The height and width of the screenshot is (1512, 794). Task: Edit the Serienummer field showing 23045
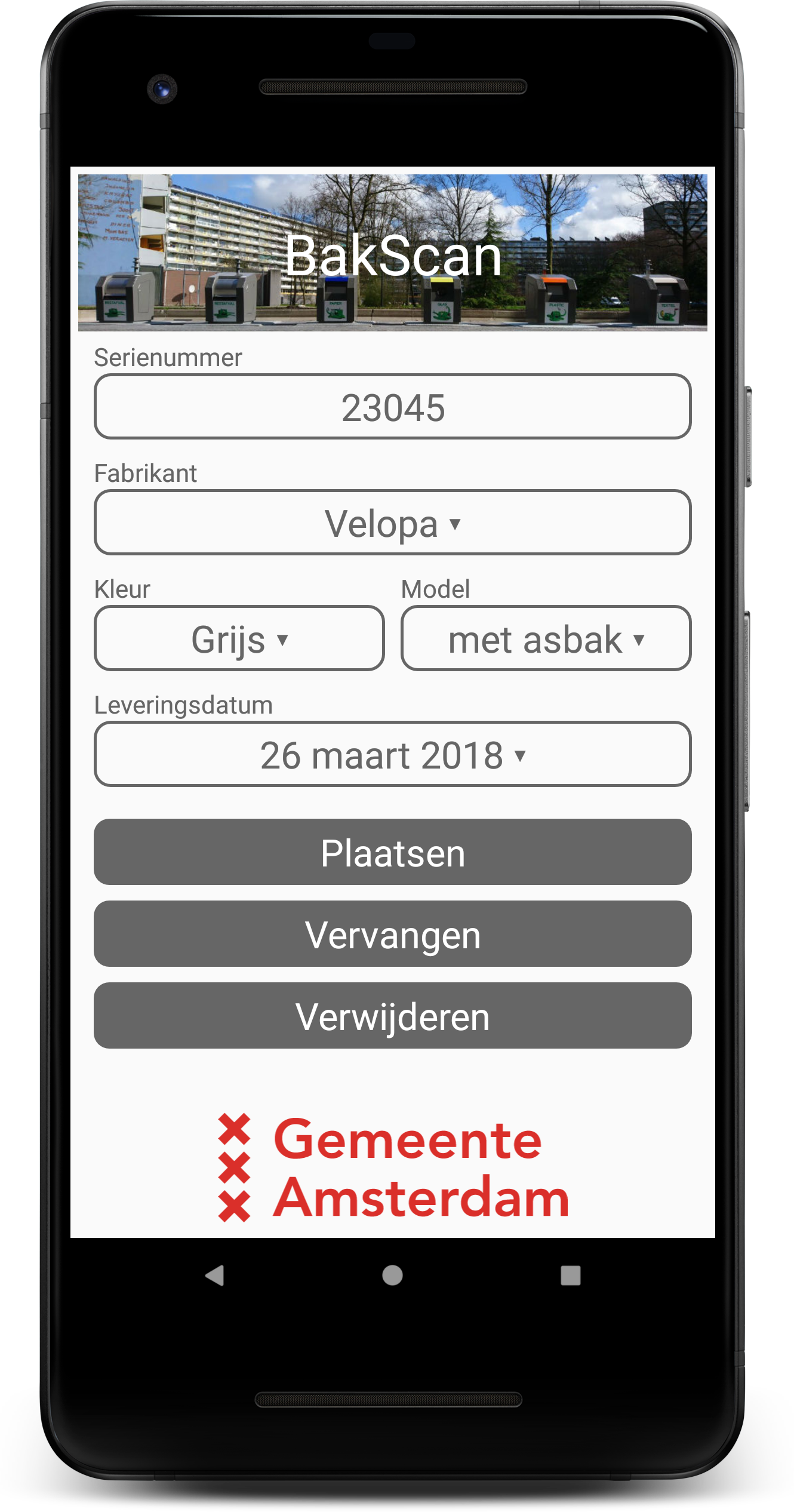click(x=392, y=407)
